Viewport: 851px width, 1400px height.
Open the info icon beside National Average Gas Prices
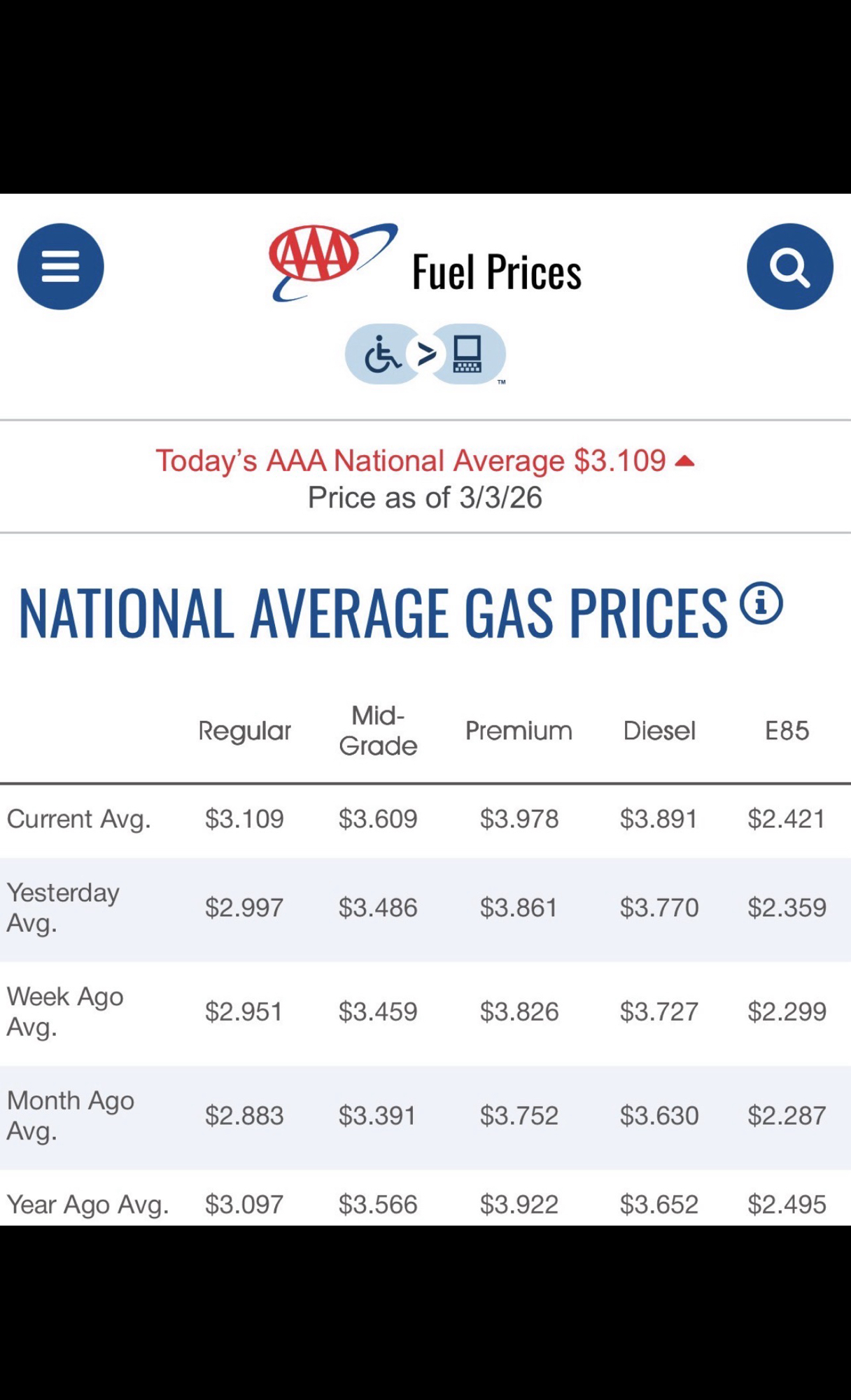tap(761, 603)
